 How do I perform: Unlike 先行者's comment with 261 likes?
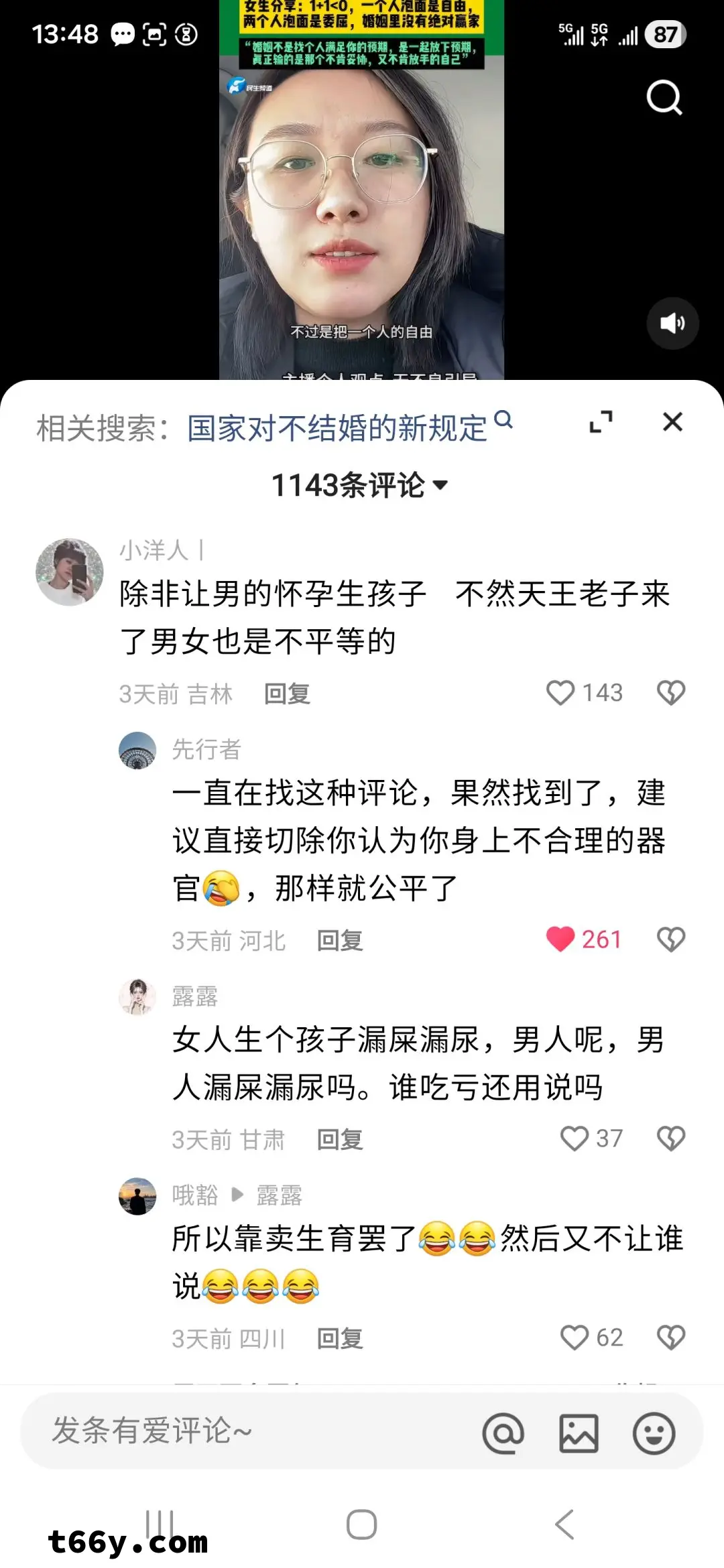click(x=561, y=939)
